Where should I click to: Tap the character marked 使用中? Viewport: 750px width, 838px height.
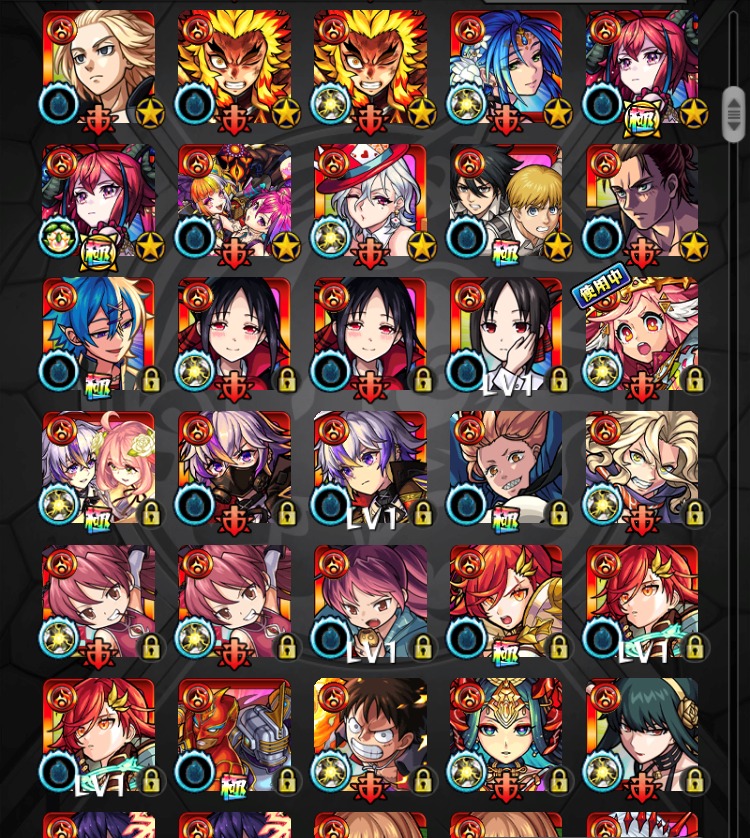[642, 335]
